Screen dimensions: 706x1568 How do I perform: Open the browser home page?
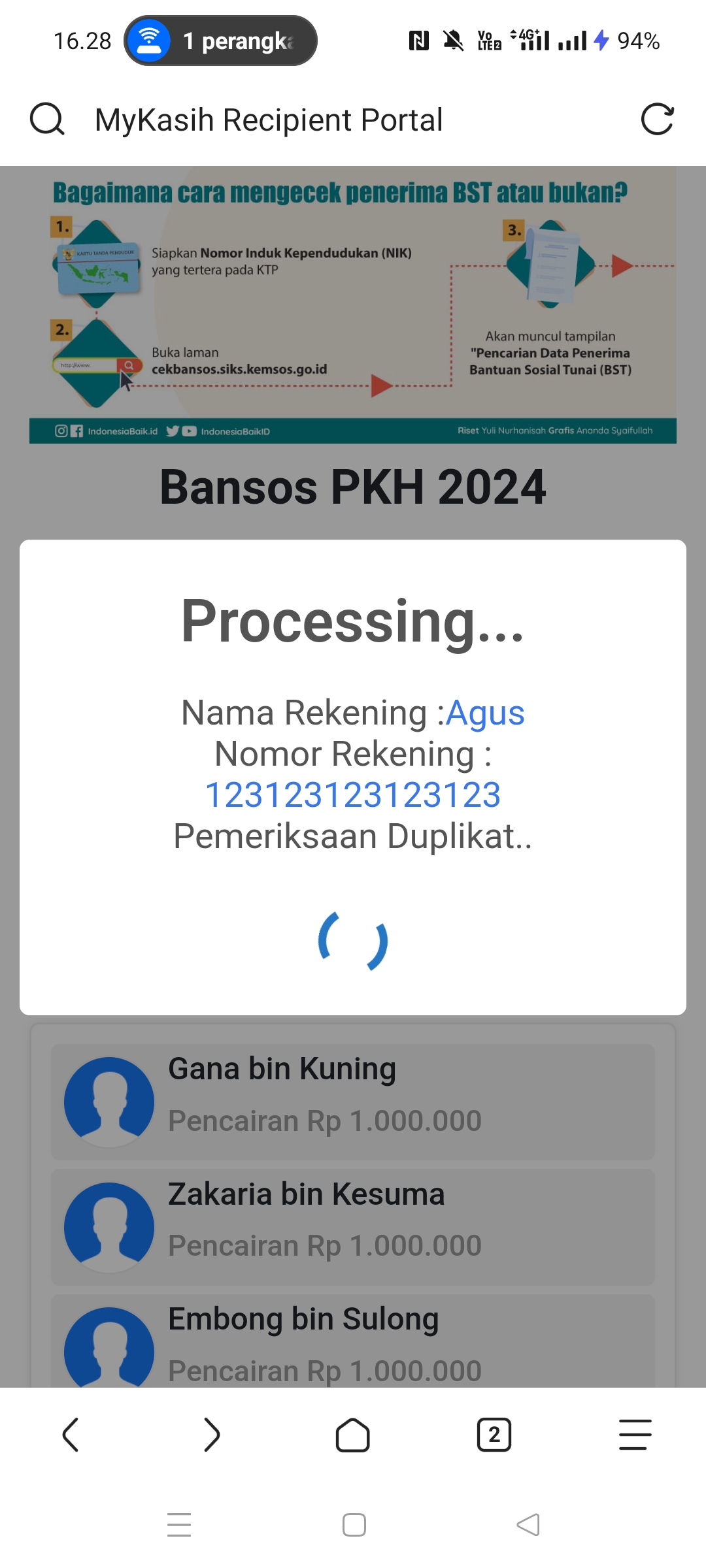click(353, 1435)
